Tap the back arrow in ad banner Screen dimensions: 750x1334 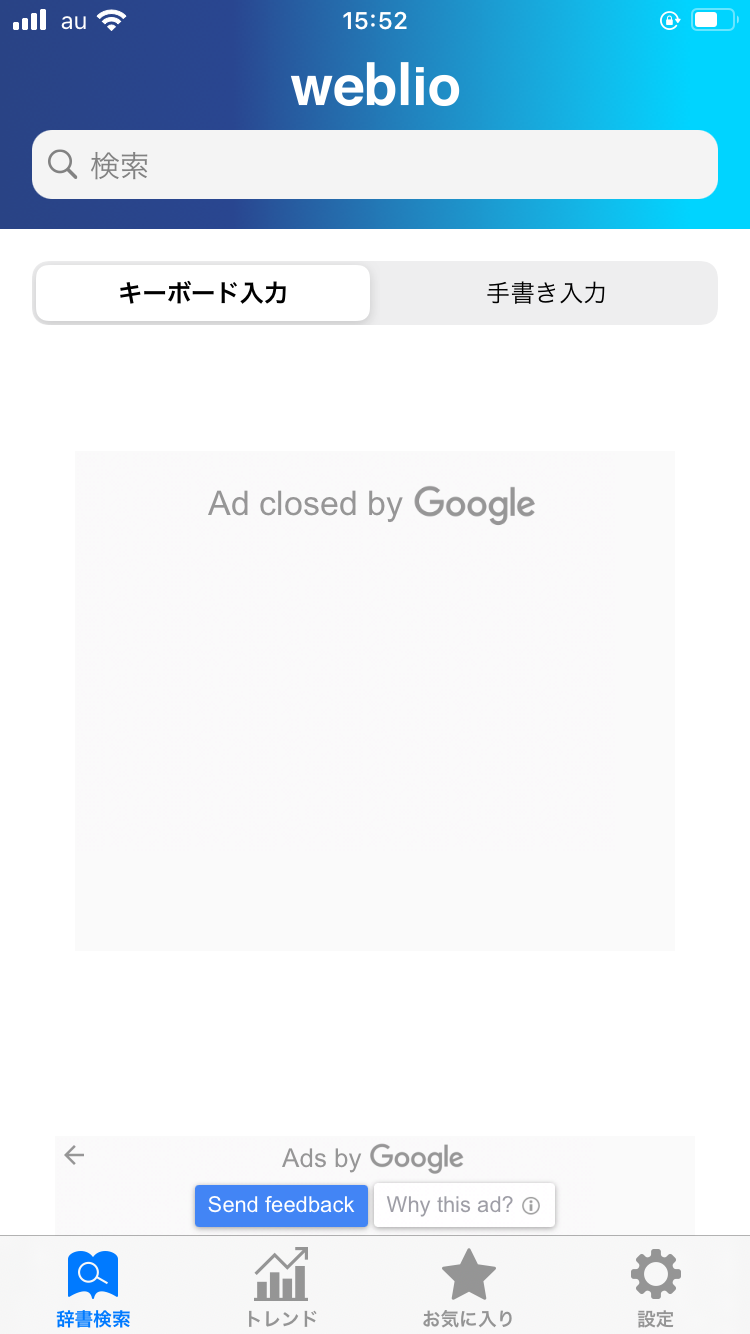click(74, 1156)
